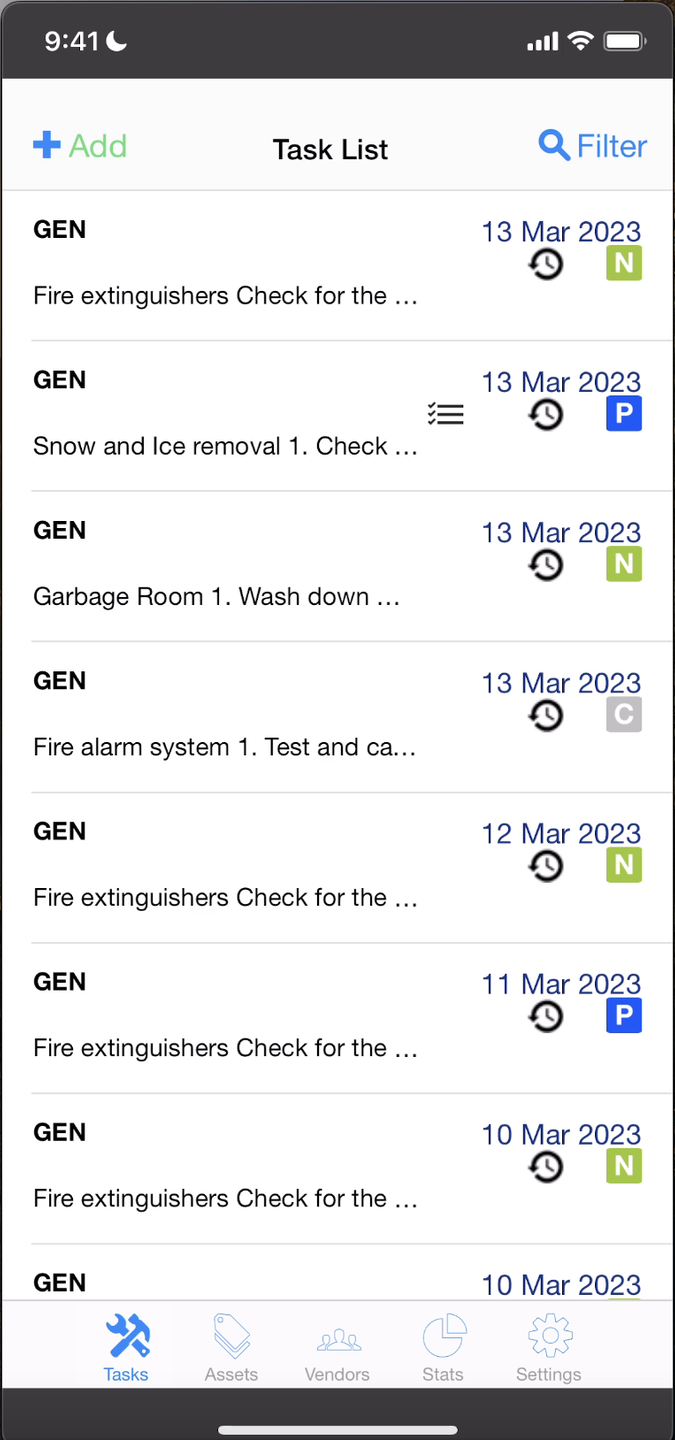Screen dimensions: 675x1440
Task: Switch to the Vendors tab
Action: [337, 1348]
